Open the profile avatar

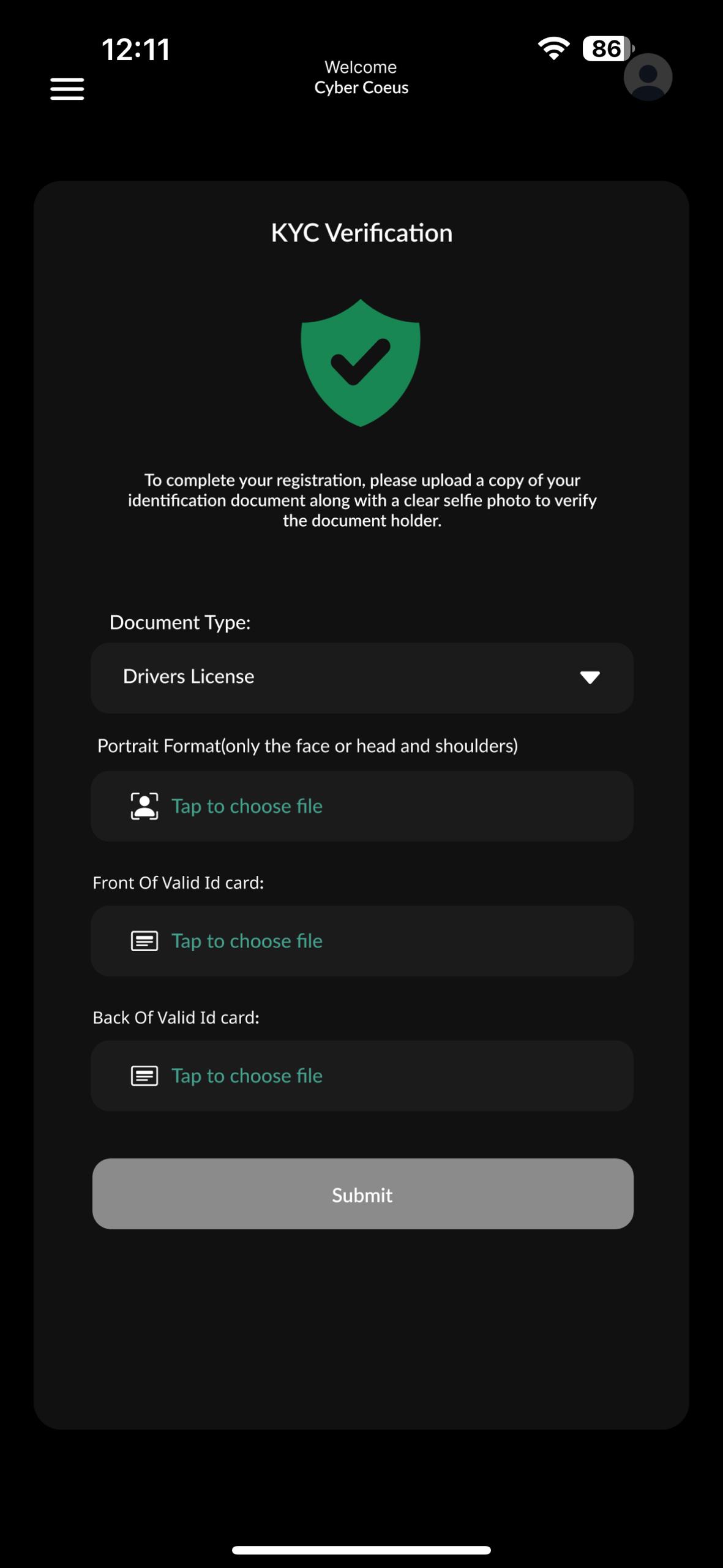pos(648,77)
